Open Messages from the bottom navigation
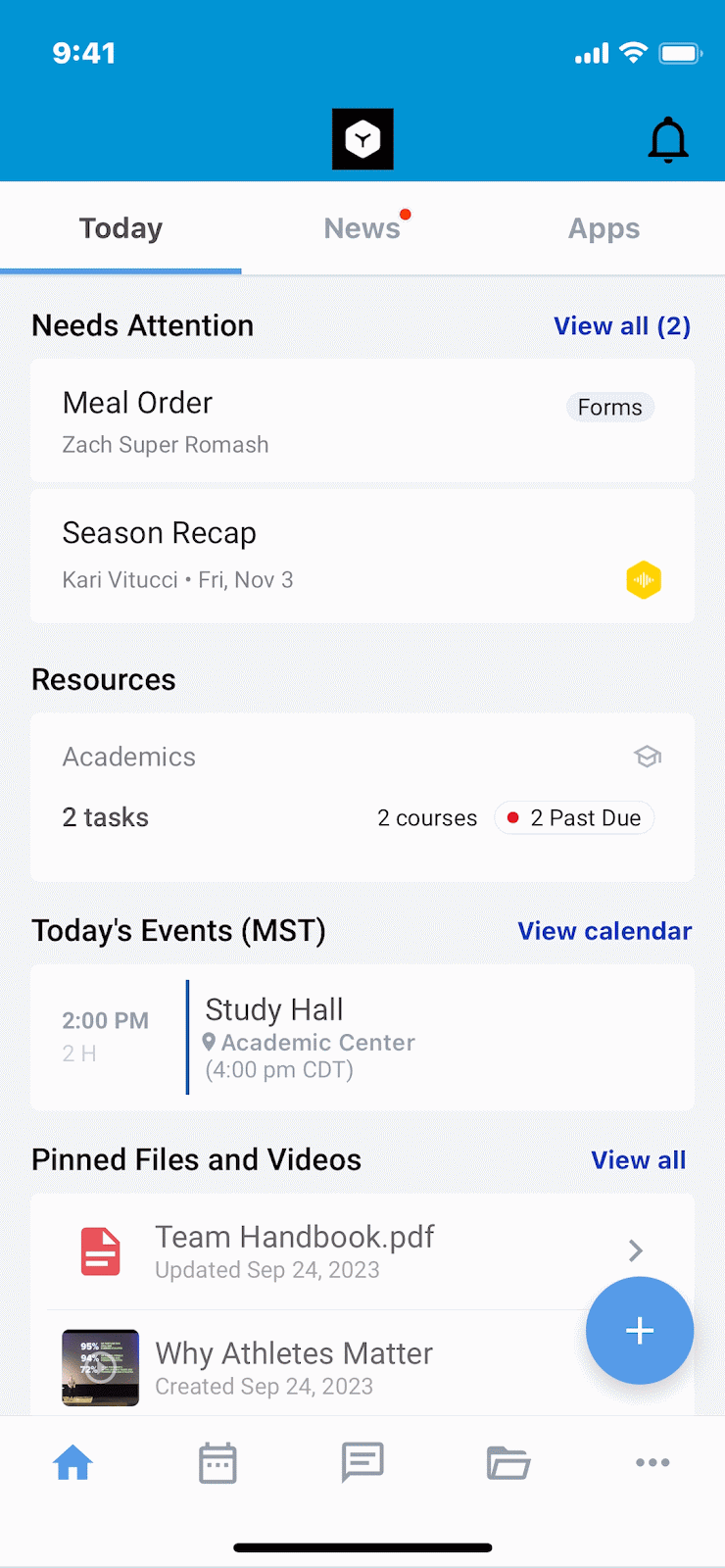 pyautogui.click(x=362, y=1461)
